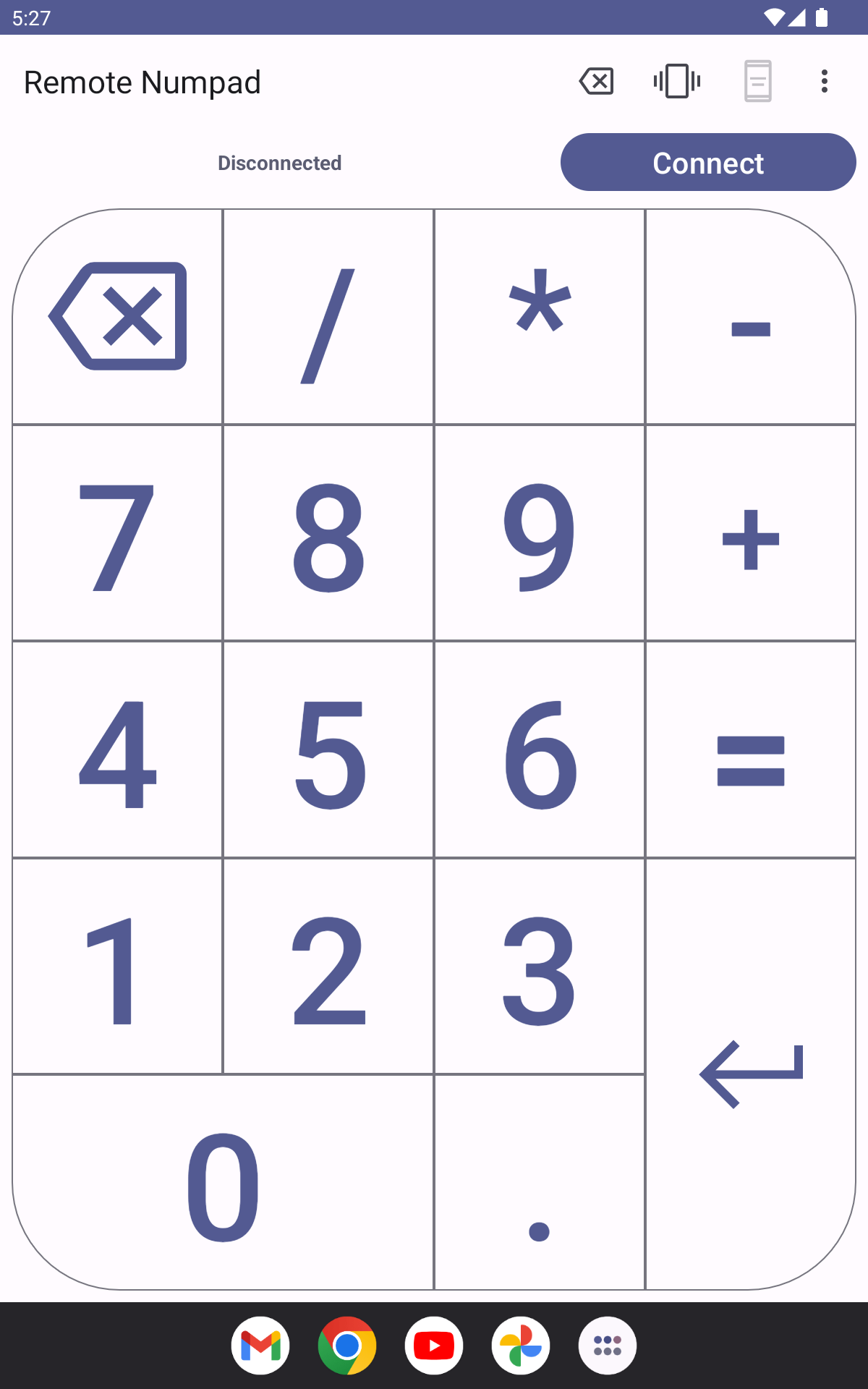Screen dimensions: 868x1389
Task: Tap the minus key
Action: coord(751,317)
